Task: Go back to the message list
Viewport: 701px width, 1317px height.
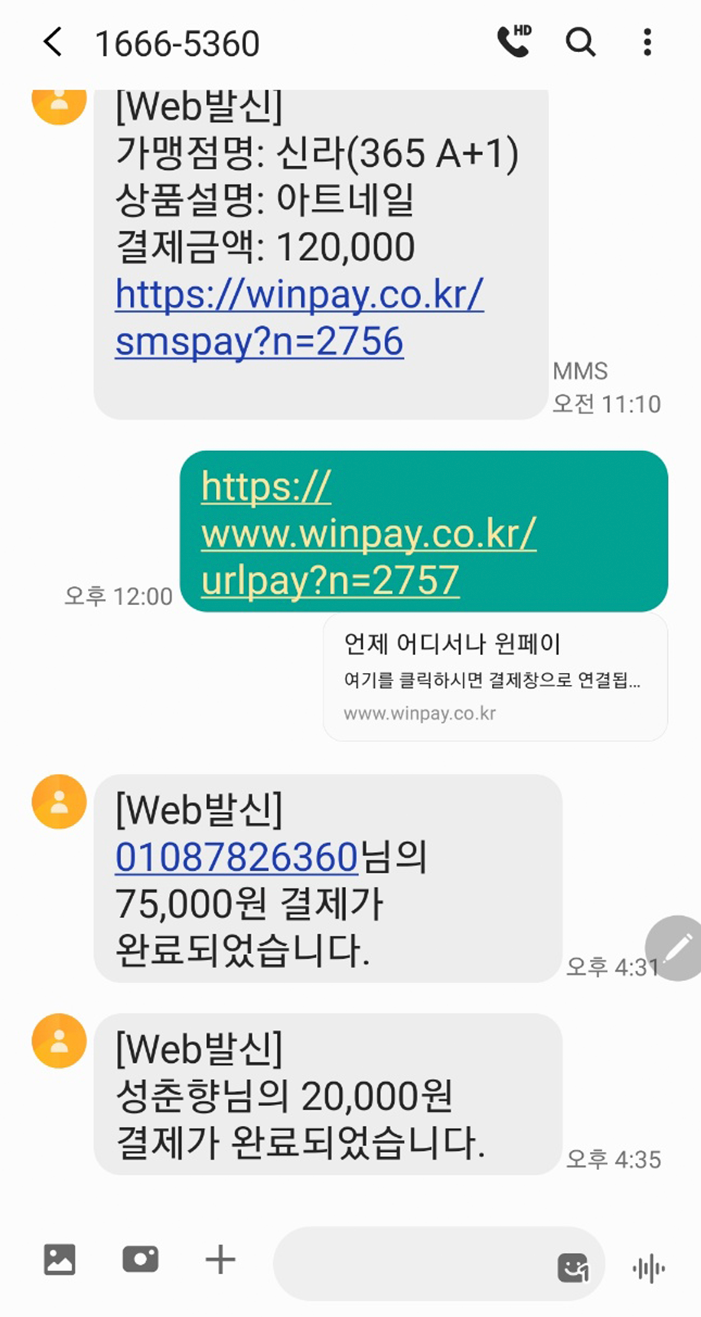Action: pyautogui.click(x=52, y=43)
